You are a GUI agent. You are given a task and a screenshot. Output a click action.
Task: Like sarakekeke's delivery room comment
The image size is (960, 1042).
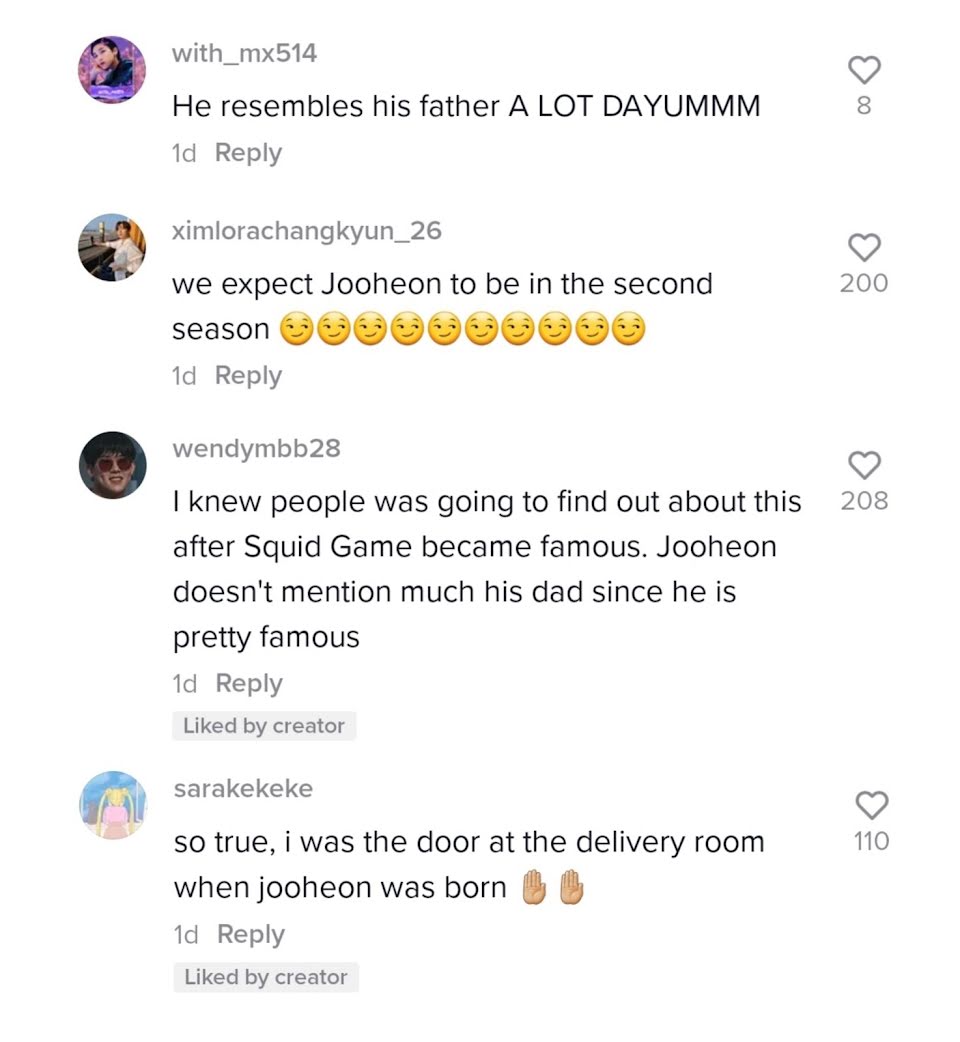tap(871, 805)
